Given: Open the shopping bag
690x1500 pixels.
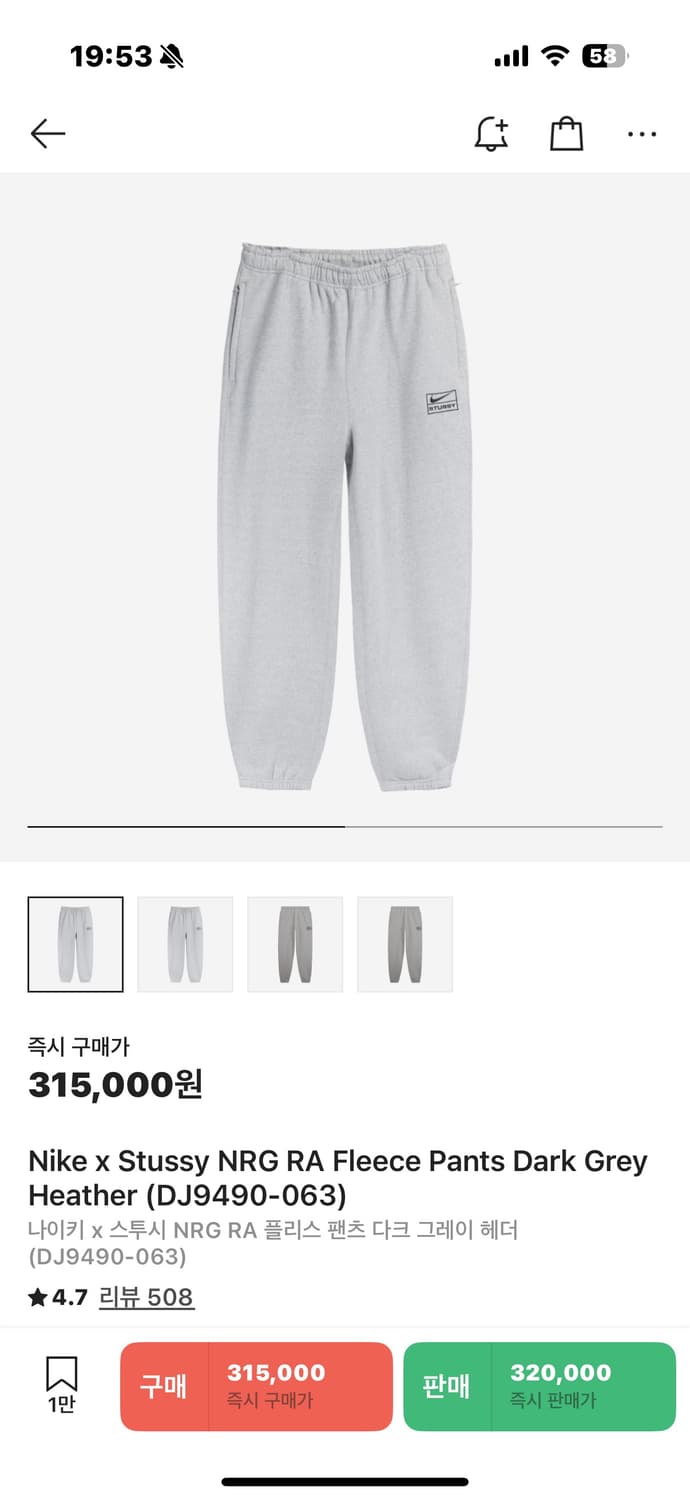Looking at the screenshot, I should [x=566, y=133].
